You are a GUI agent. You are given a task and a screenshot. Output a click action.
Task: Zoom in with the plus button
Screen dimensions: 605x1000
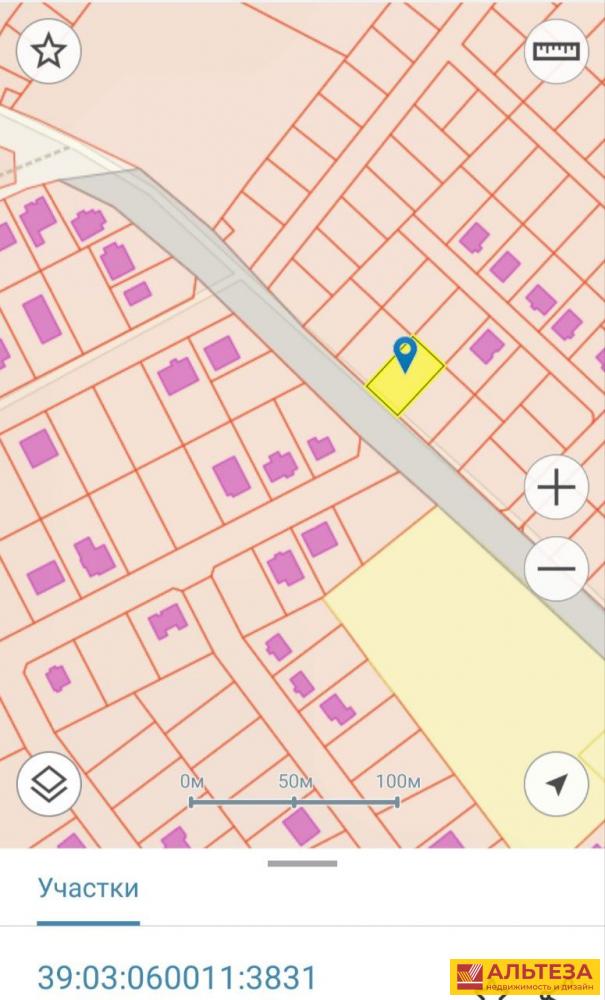(x=556, y=487)
